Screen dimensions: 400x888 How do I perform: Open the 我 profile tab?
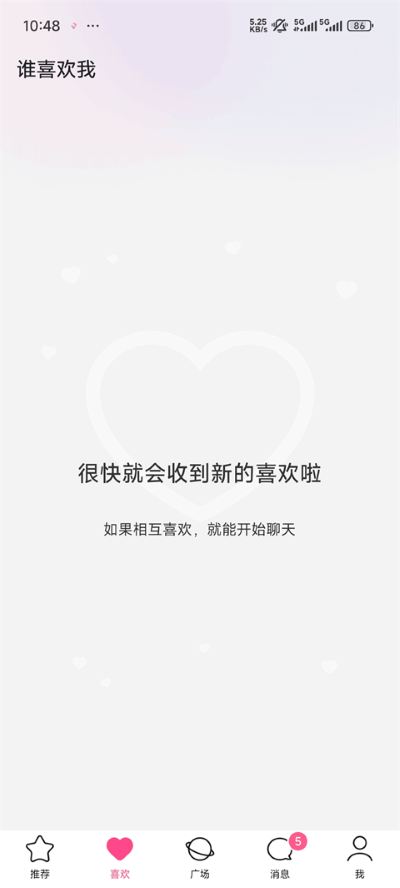click(x=360, y=857)
